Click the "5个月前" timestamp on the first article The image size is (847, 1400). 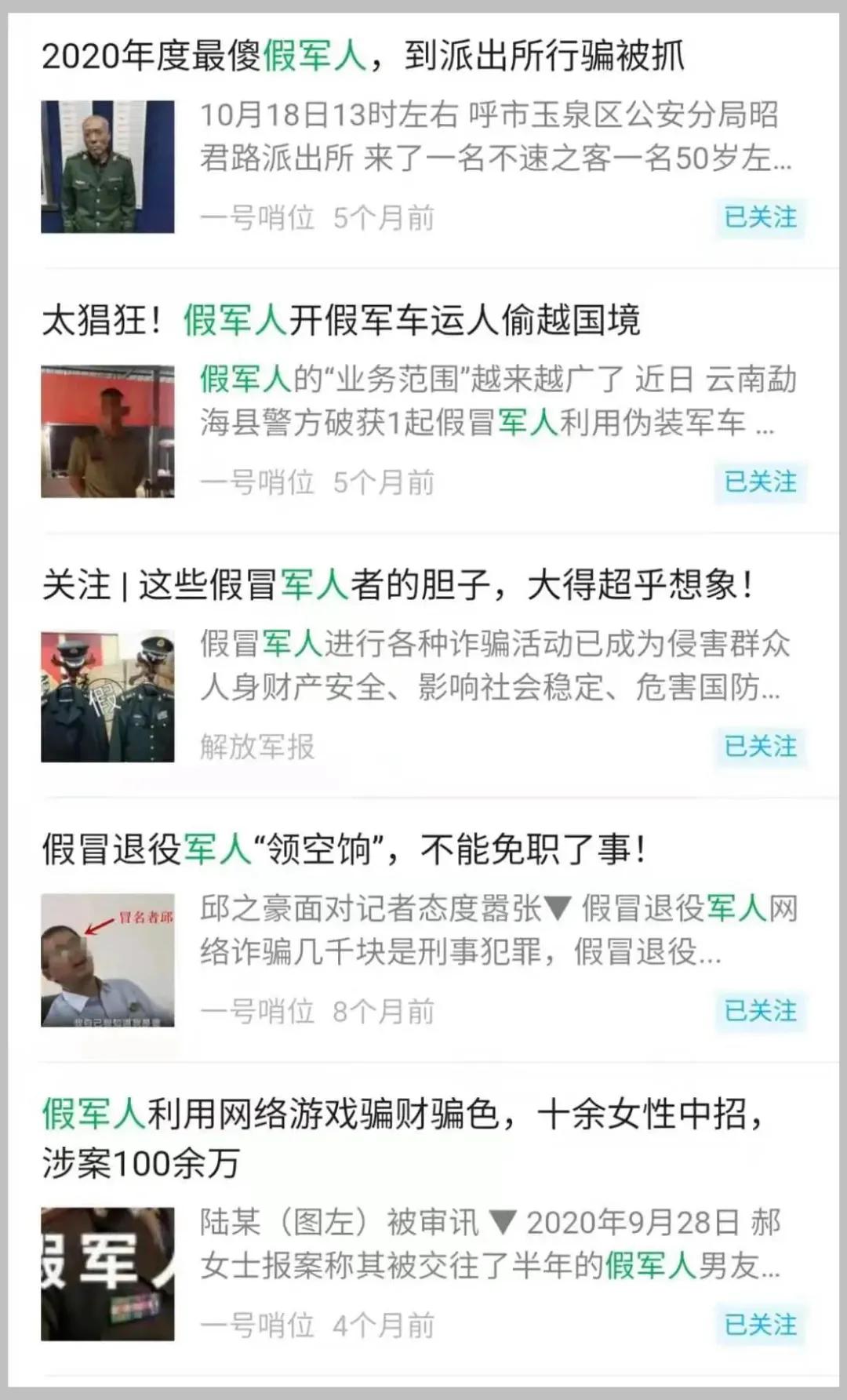384,220
